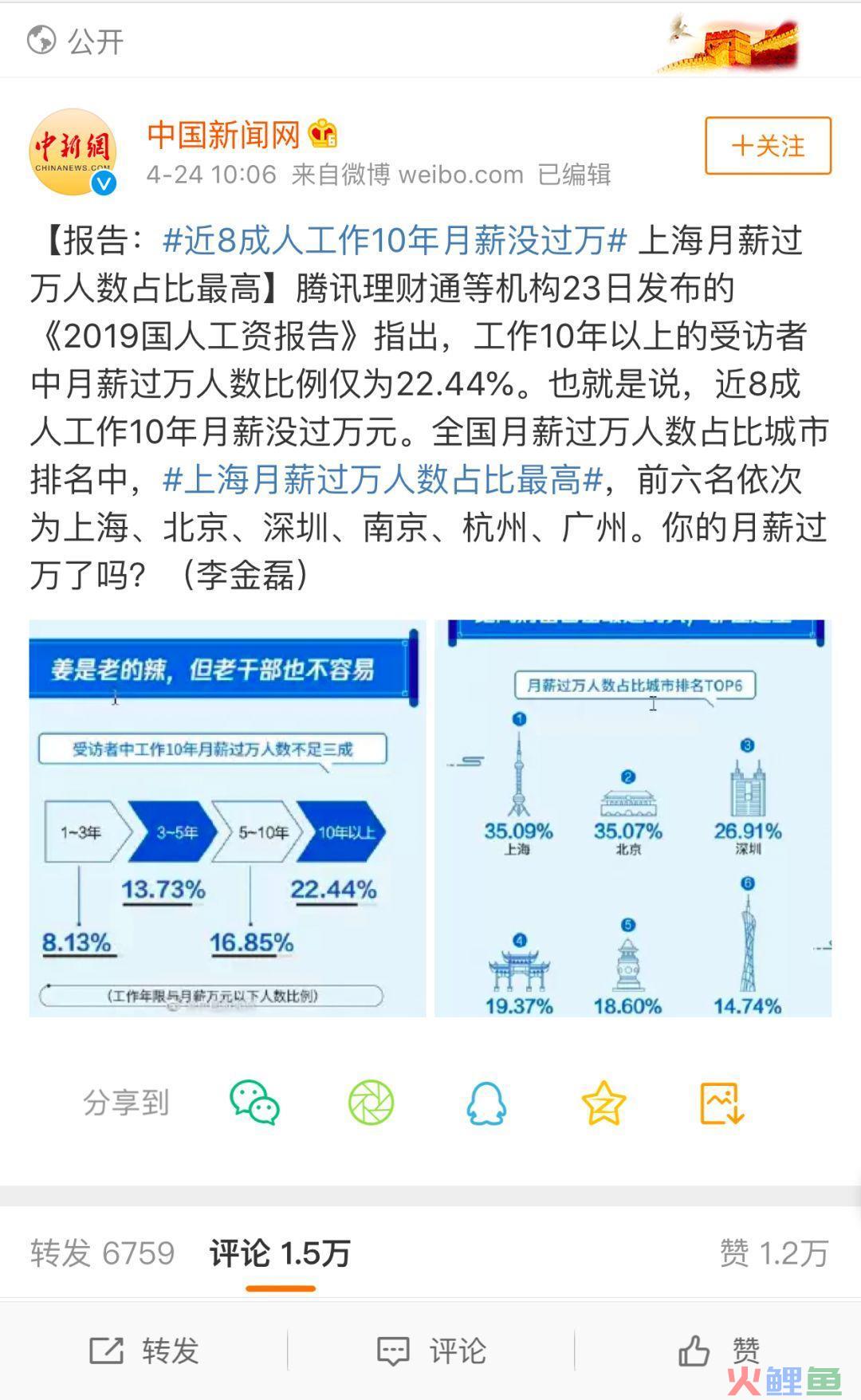Repost via bottom 转发 button
Image resolution: width=861 pixels, height=1400 pixels.
[143, 1351]
